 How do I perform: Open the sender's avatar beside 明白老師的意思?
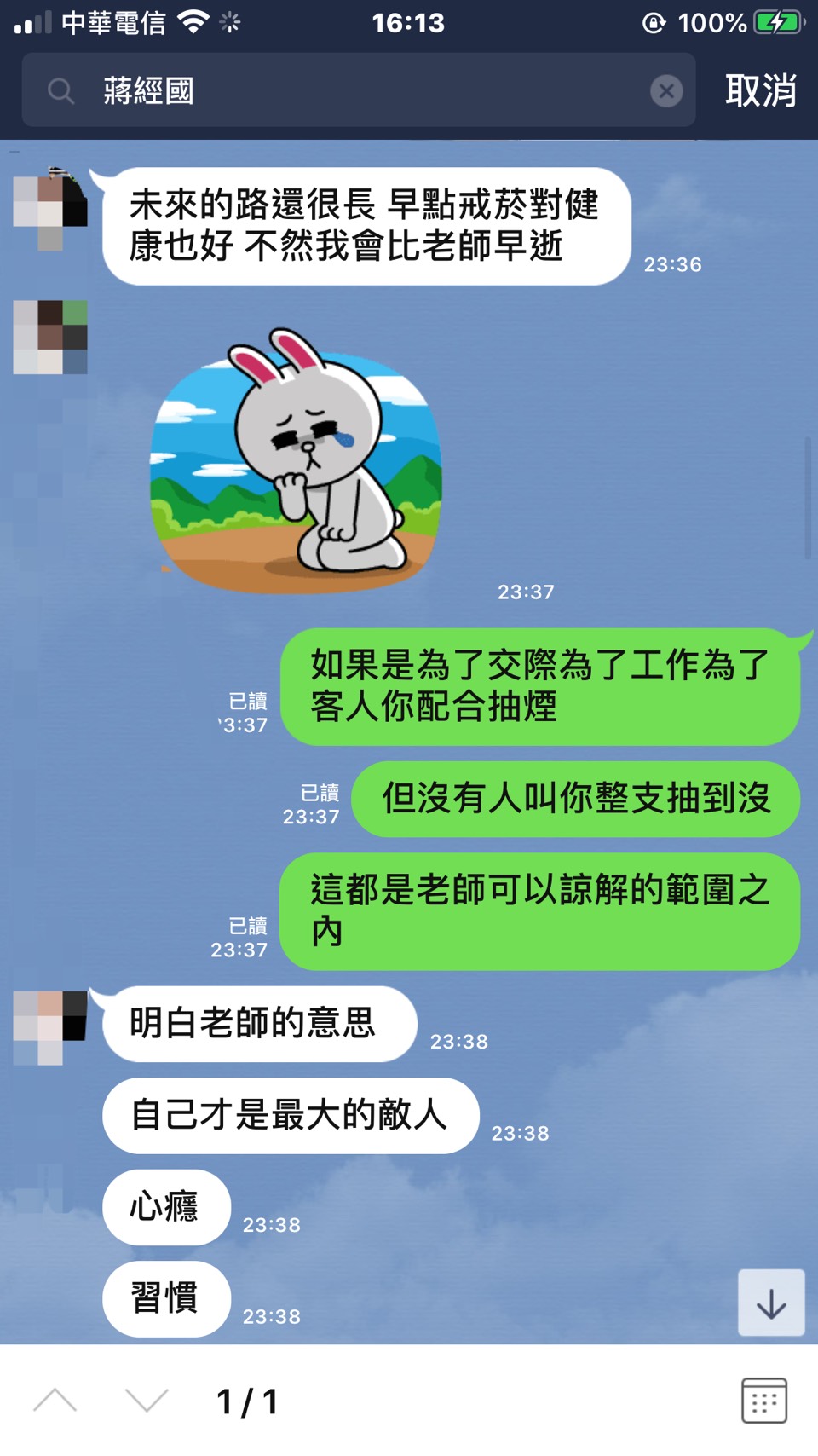coord(50,1026)
